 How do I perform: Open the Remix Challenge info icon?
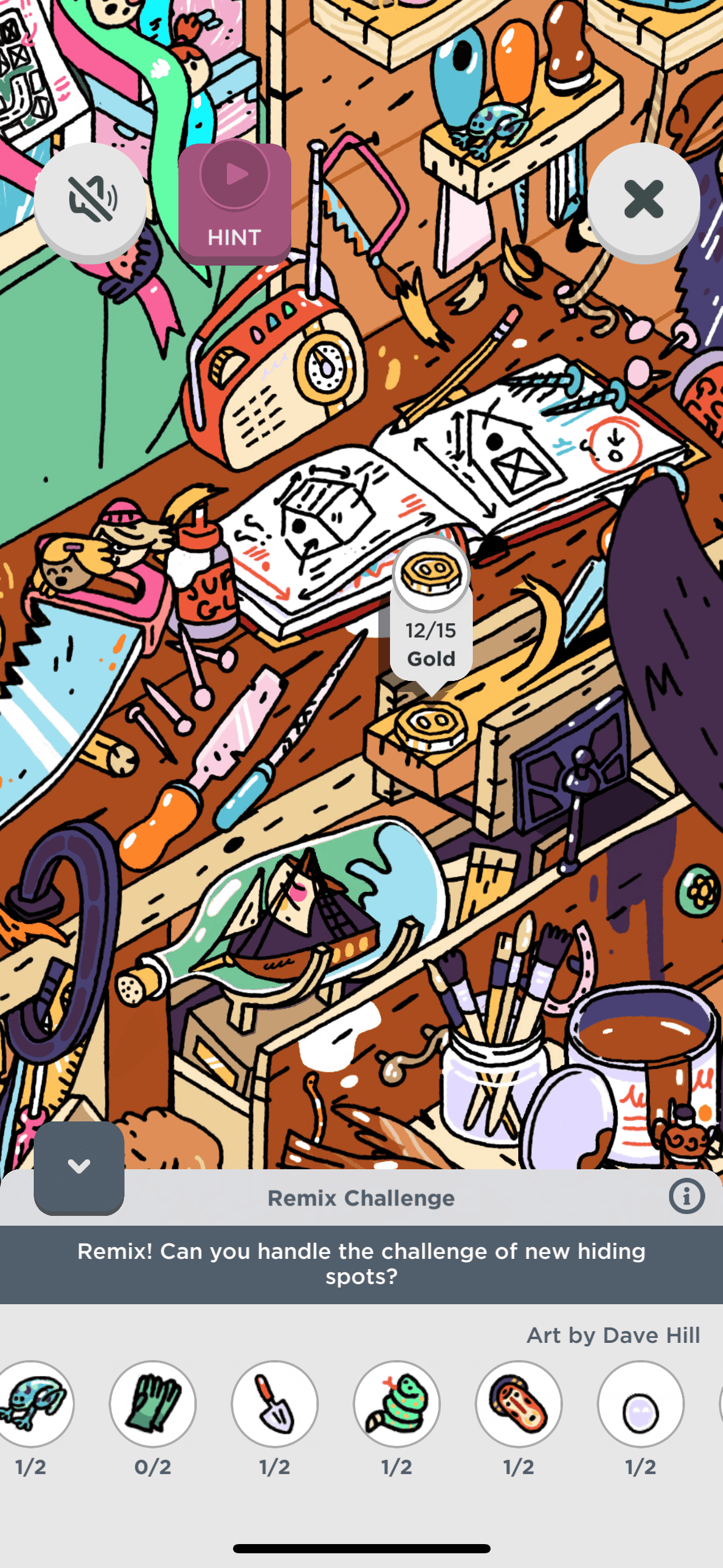[686, 1196]
